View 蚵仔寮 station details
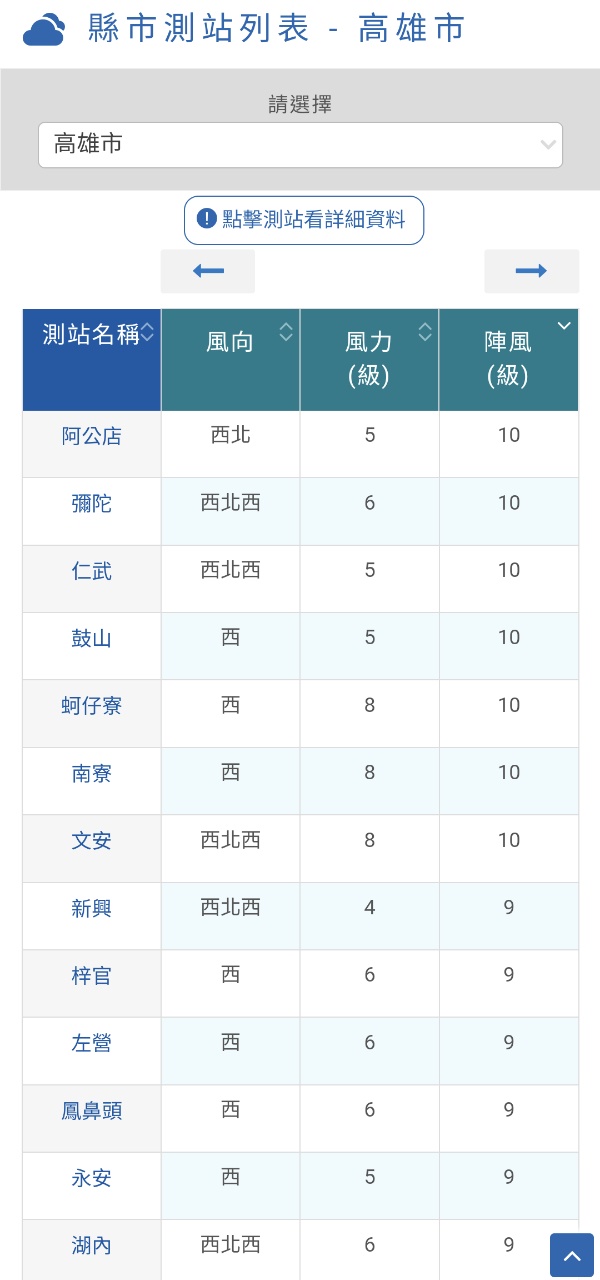The width and height of the screenshot is (600, 1280). pyautogui.click(x=92, y=707)
